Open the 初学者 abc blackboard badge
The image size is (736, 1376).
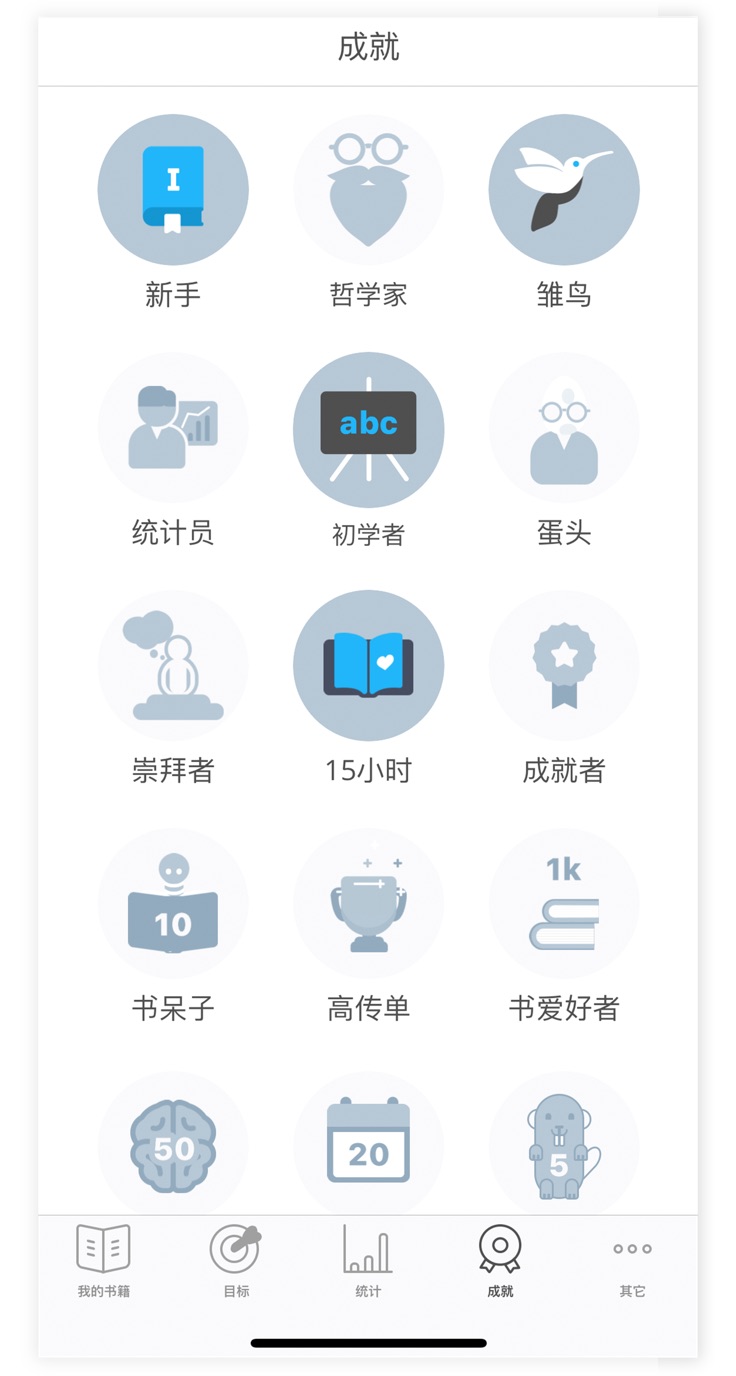click(x=368, y=428)
